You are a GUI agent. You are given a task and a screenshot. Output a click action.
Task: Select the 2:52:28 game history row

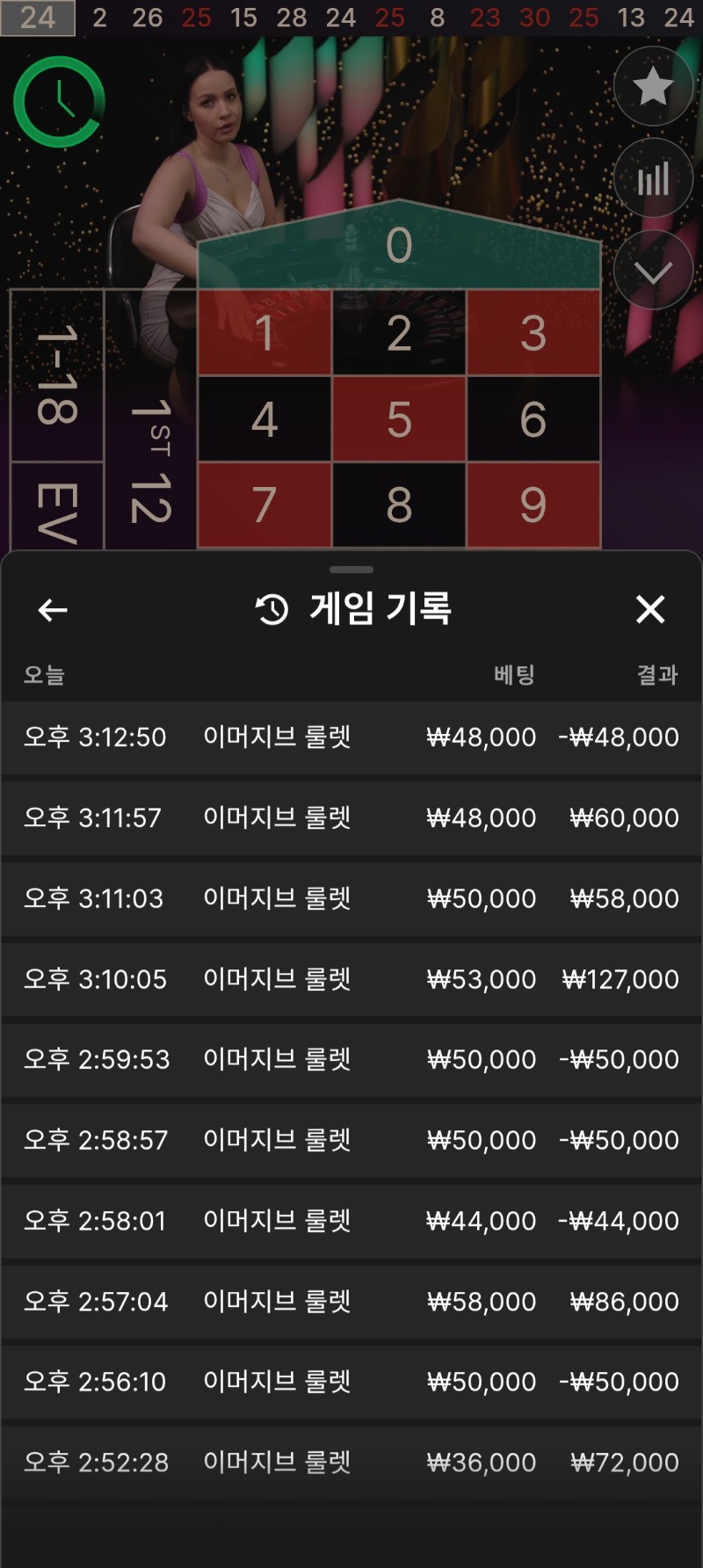pos(351,1462)
